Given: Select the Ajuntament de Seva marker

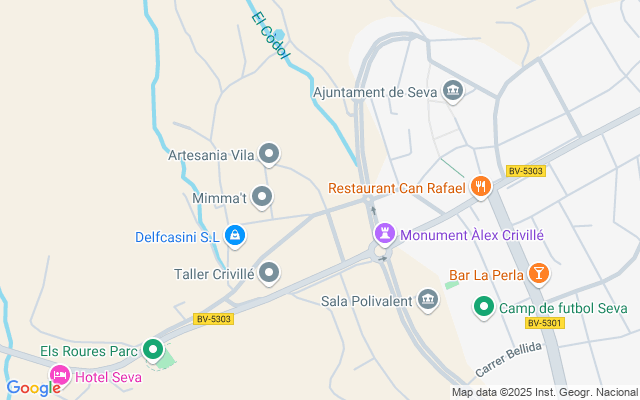Looking at the screenshot, I should pyautogui.click(x=453, y=91).
